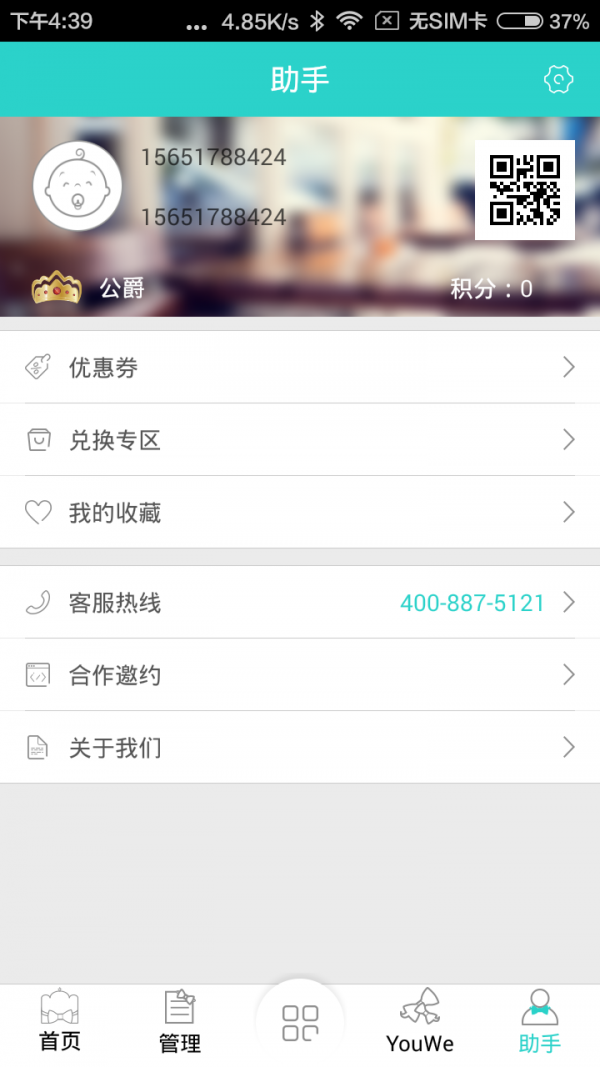The height and width of the screenshot is (1067, 600).
Task: Open 关于我们 about us
Action: click(300, 747)
